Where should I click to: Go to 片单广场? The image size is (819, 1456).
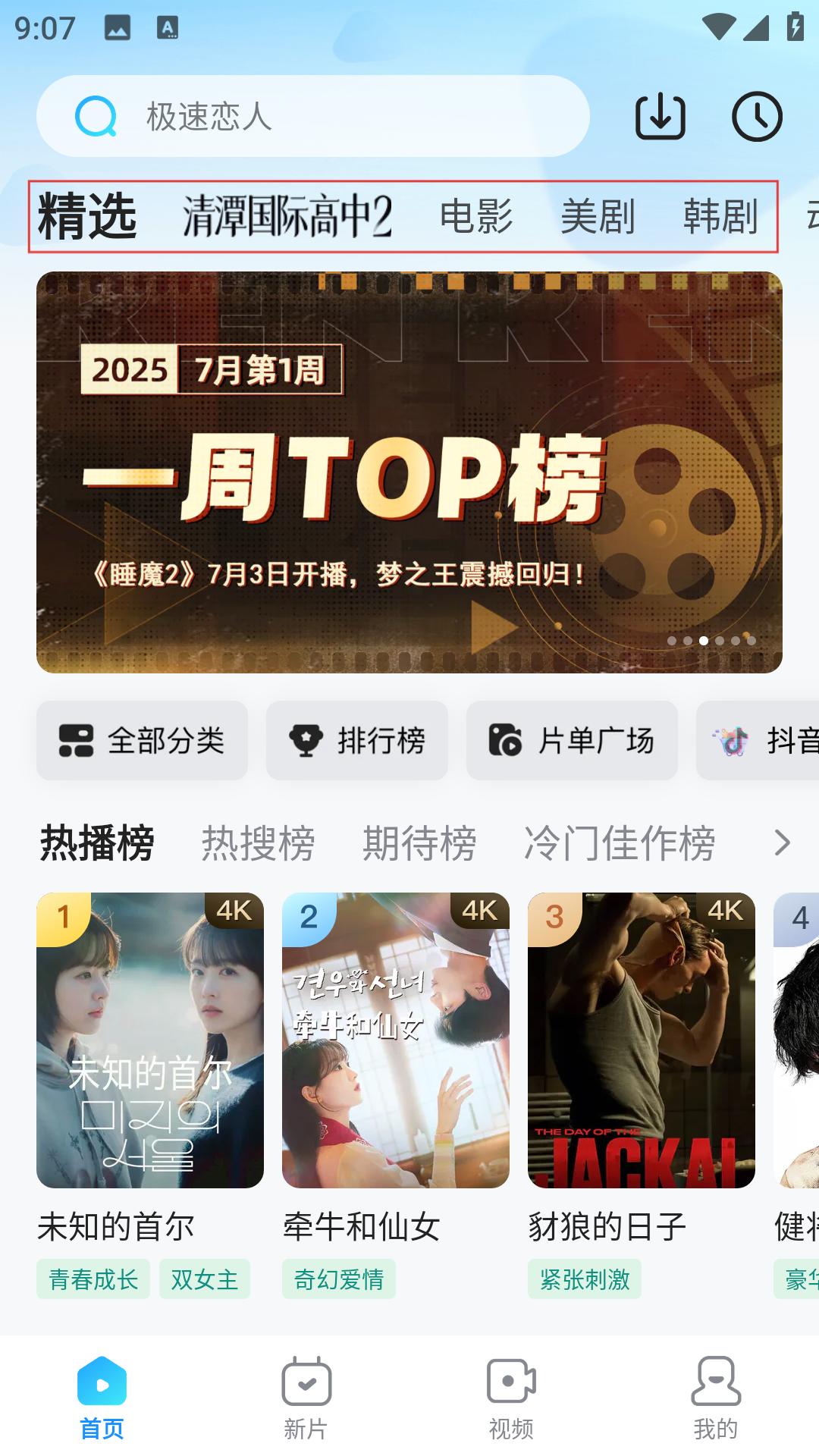click(x=572, y=740)
